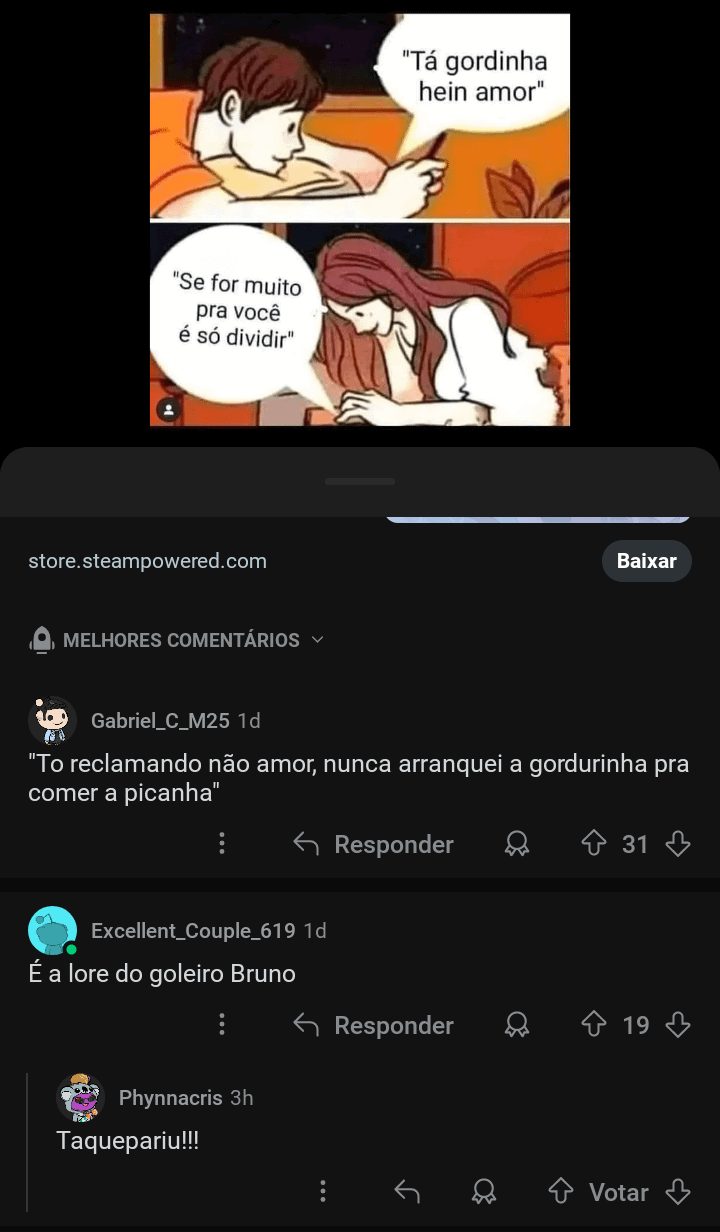Give an award to Gabriel_C_M25's comment
Image resolution: width=720 pixels, height=1232 pixels.
[517, 844]
